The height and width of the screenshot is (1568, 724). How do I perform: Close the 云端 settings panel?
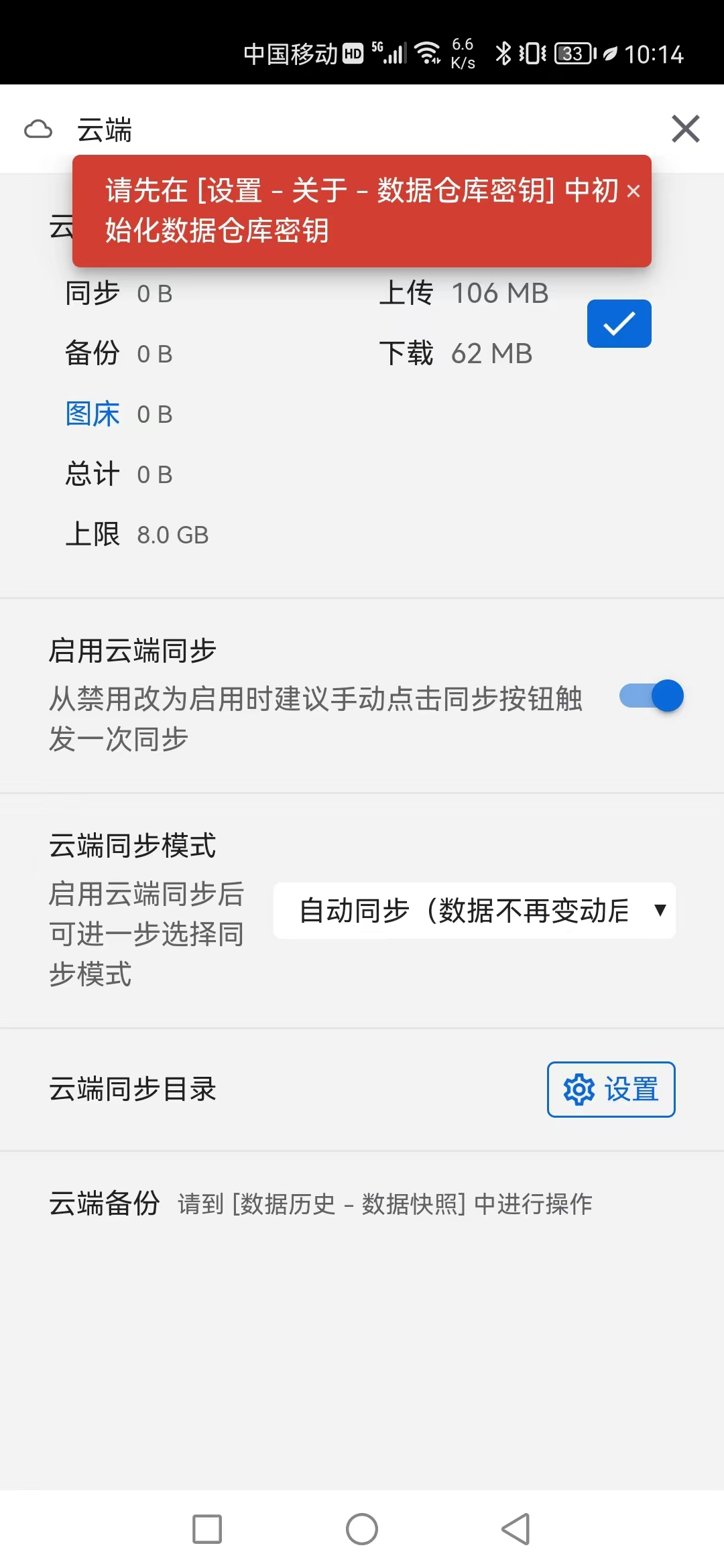(x=685, y=129)
